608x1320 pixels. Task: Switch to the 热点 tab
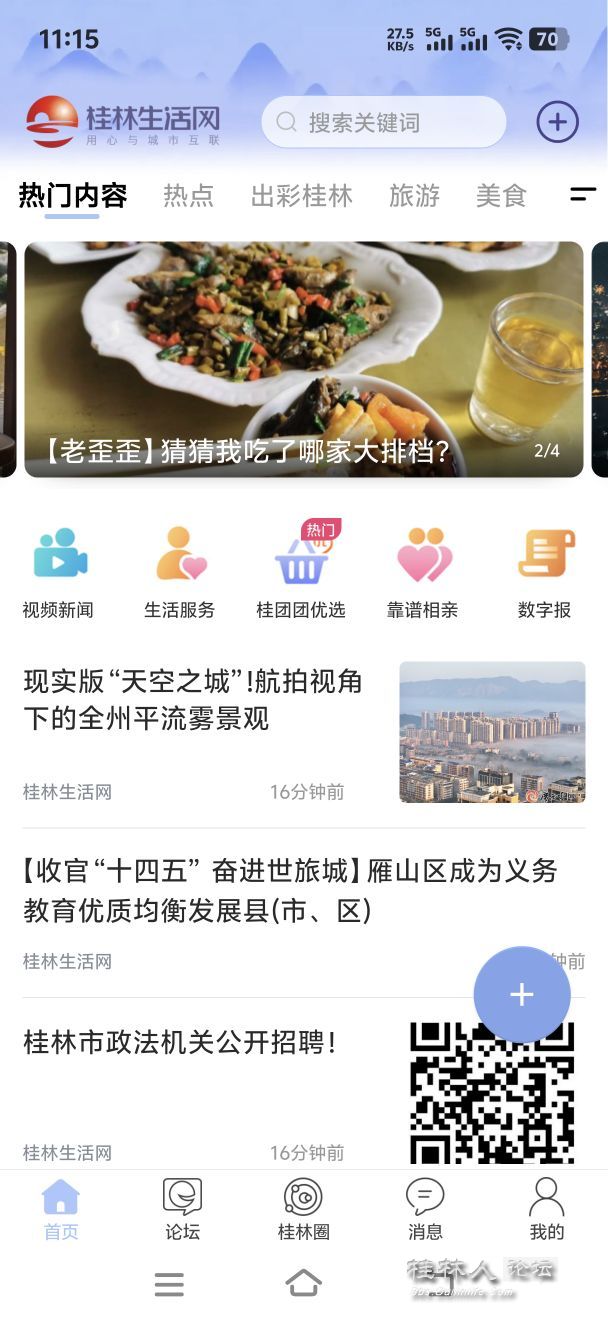pos(189,196)
